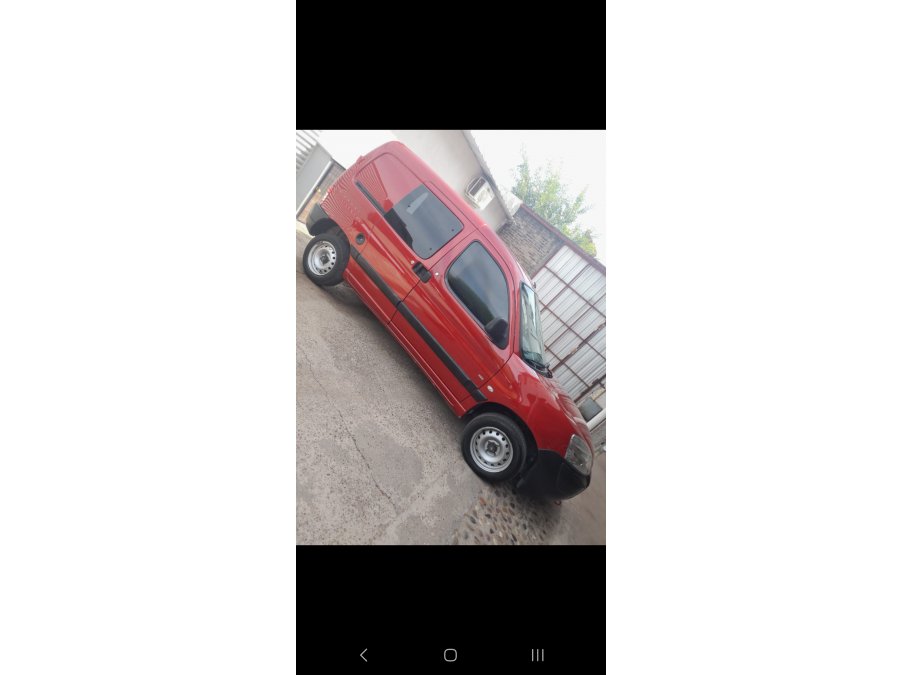Viewport: 900px width, 675px height.
Task: Go back using the navigation bar arrow
Action: 363,655
